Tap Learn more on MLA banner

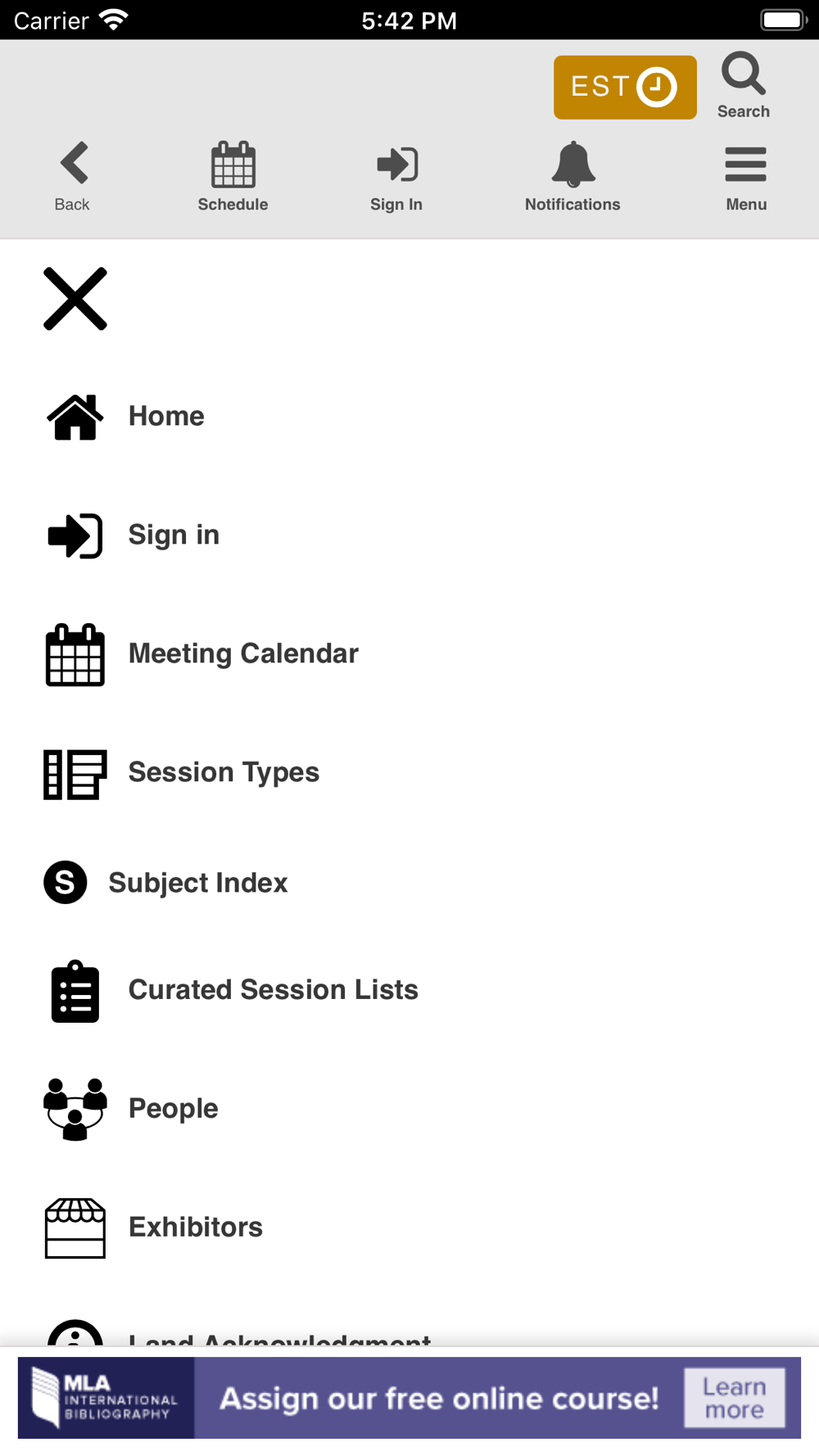(734, 1398)
